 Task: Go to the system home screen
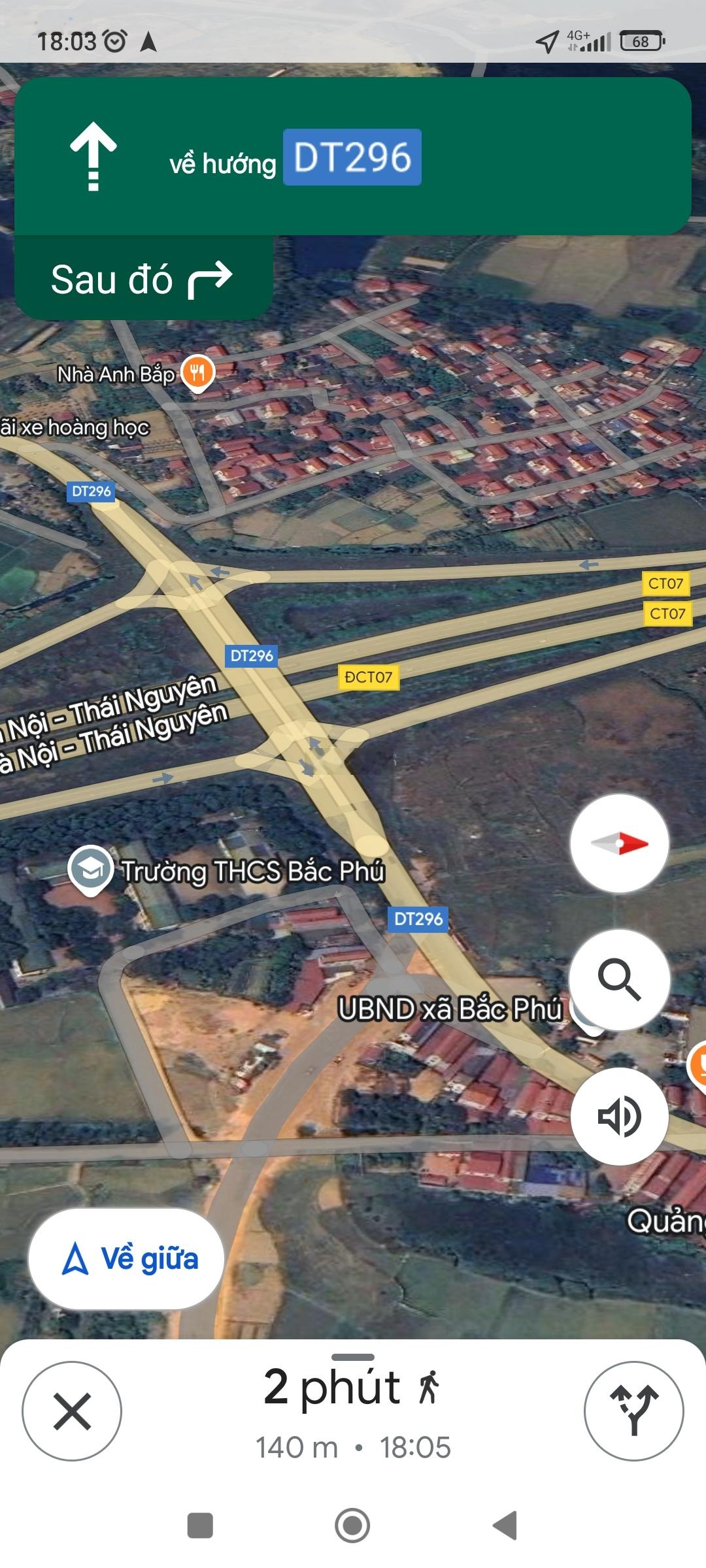tap(352, 1526)
